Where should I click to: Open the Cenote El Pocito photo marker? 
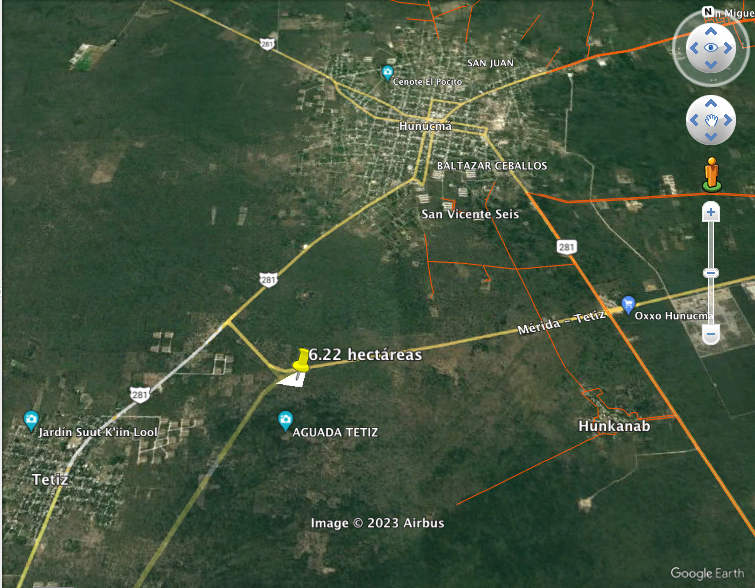387,72
